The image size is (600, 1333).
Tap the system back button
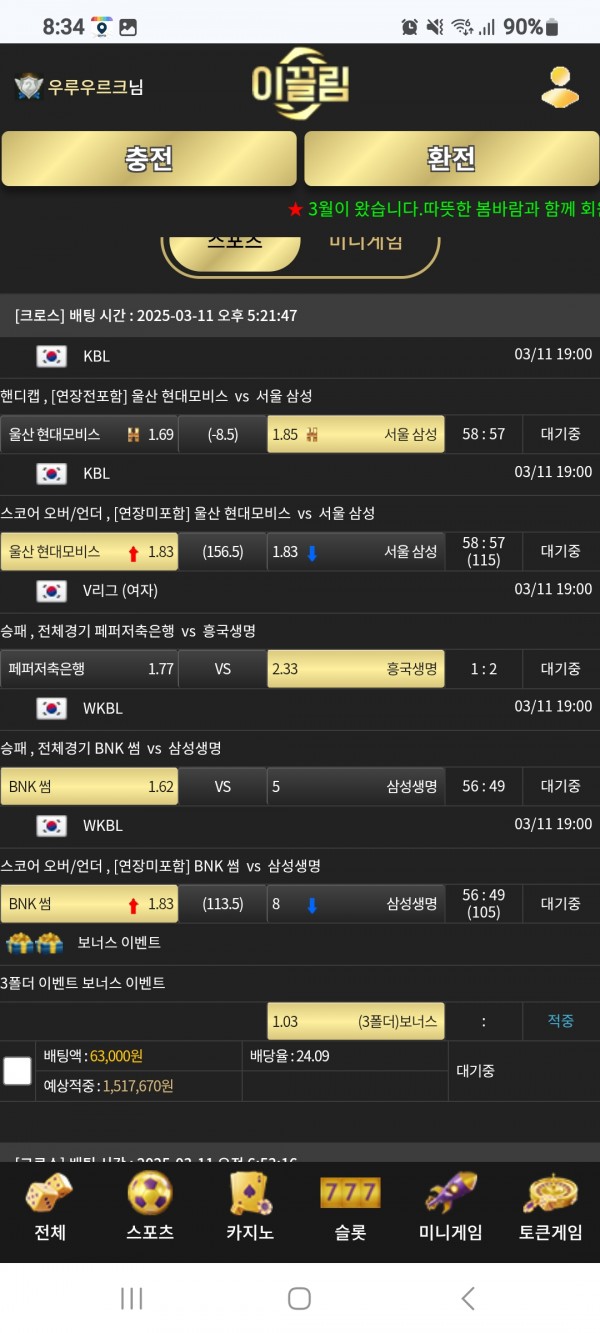[x=467, y=1298]
